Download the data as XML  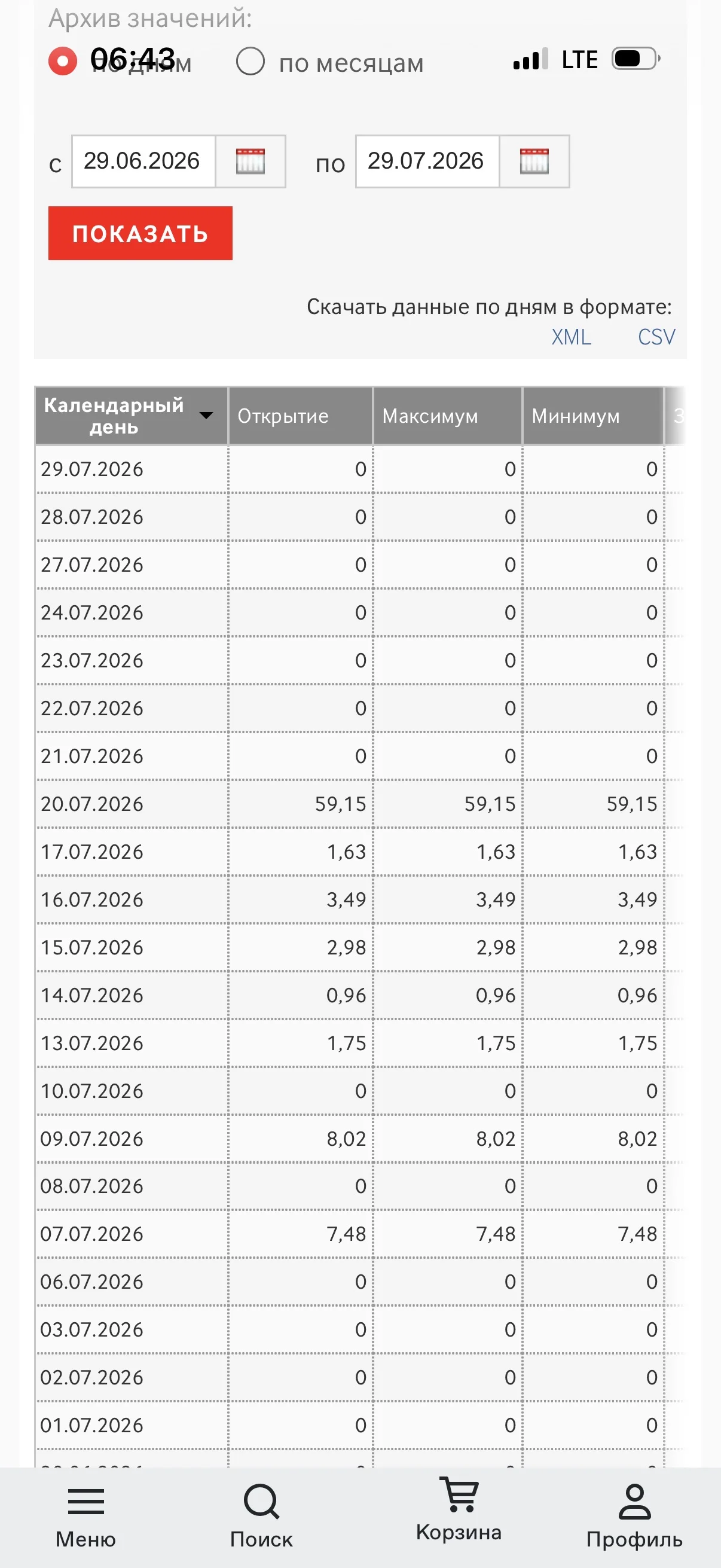coord(572,337)
